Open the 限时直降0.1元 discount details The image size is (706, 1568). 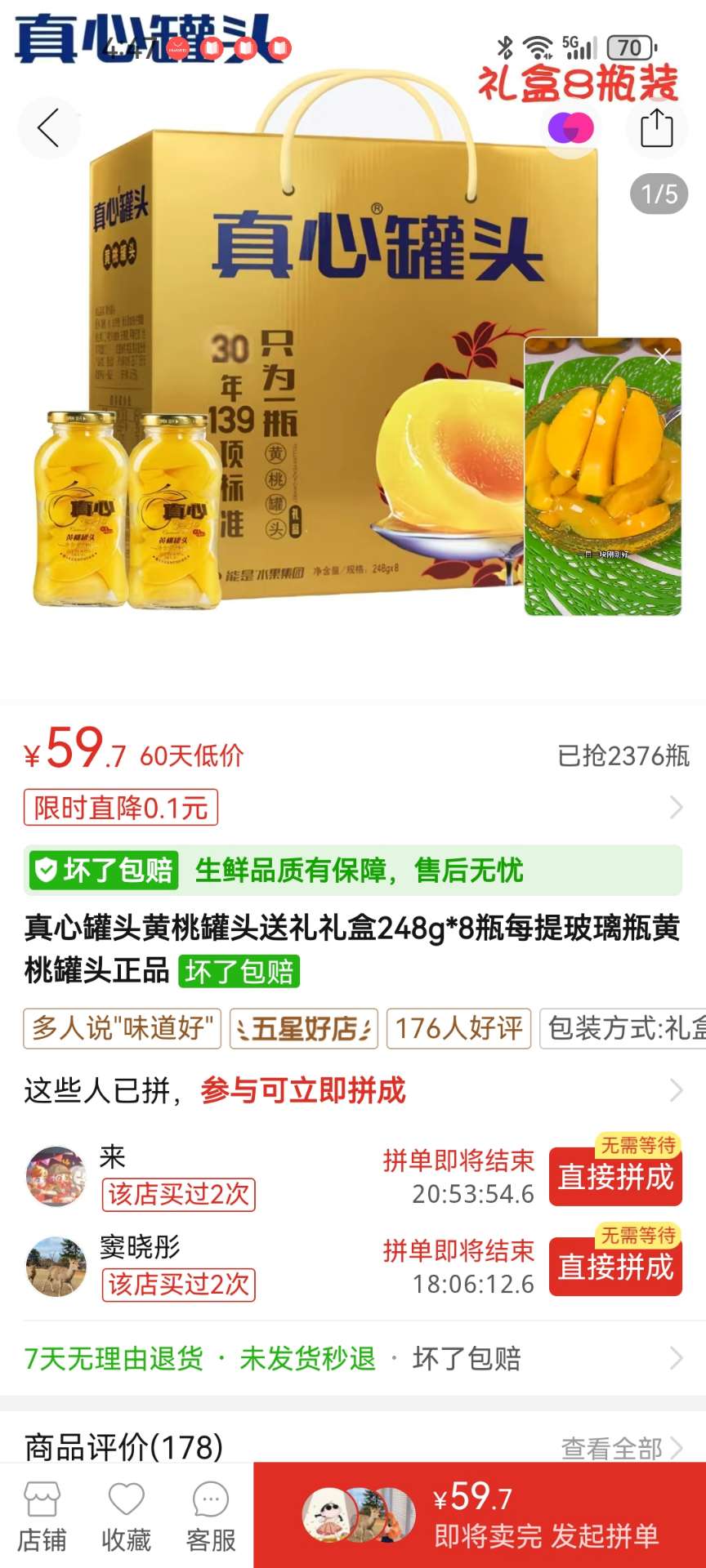[x=121, y=808]
